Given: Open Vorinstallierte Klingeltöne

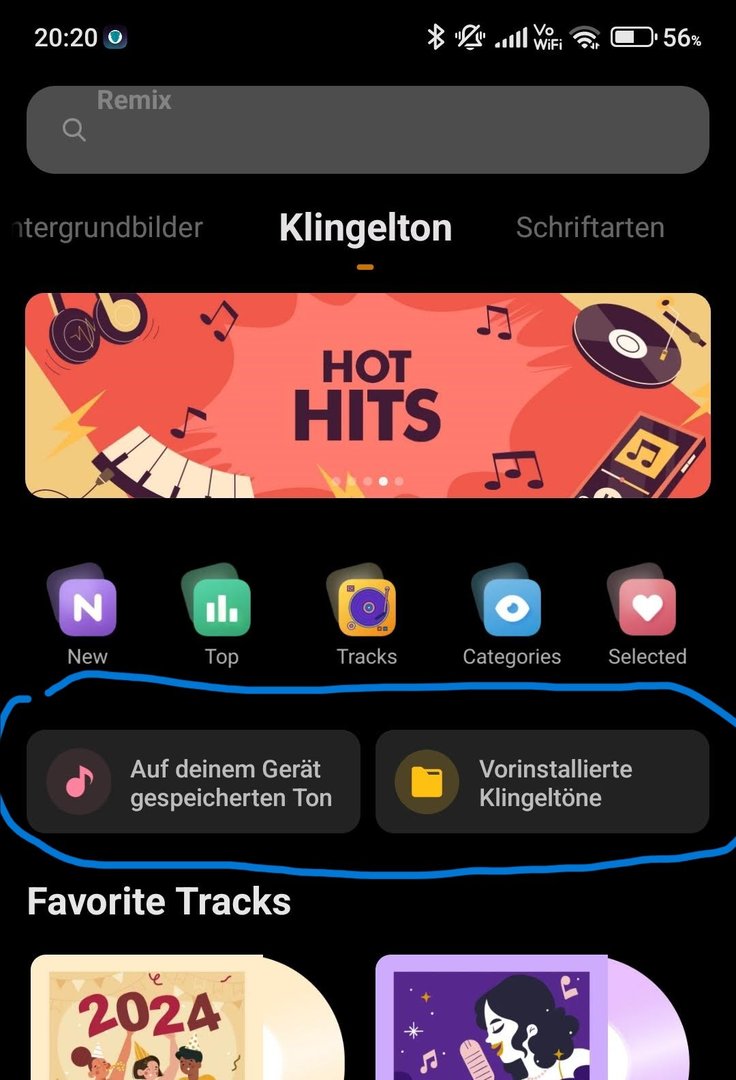Looking at the screenshot, I should point(541,782).
